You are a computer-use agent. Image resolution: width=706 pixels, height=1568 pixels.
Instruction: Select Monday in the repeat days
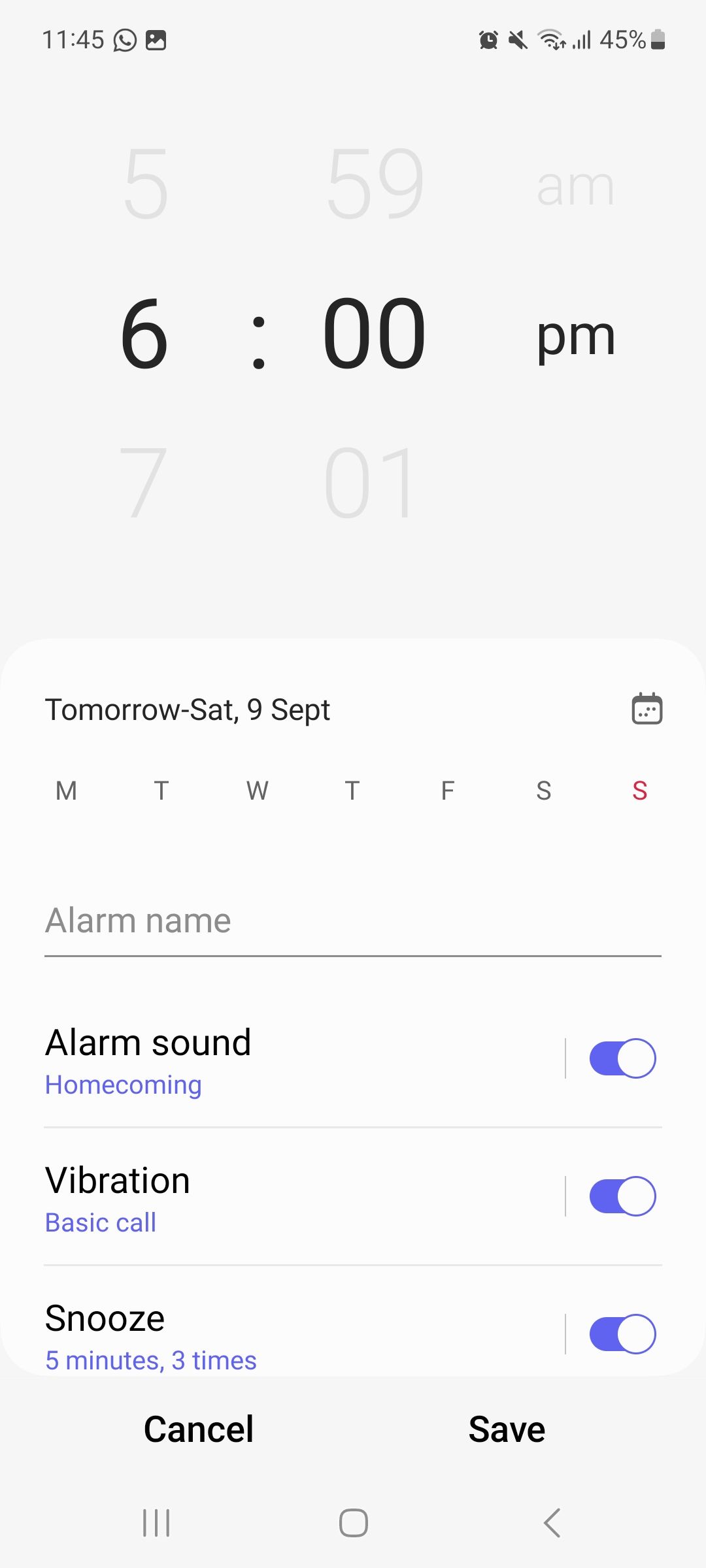pyautogui.click(x=66, y=791)
